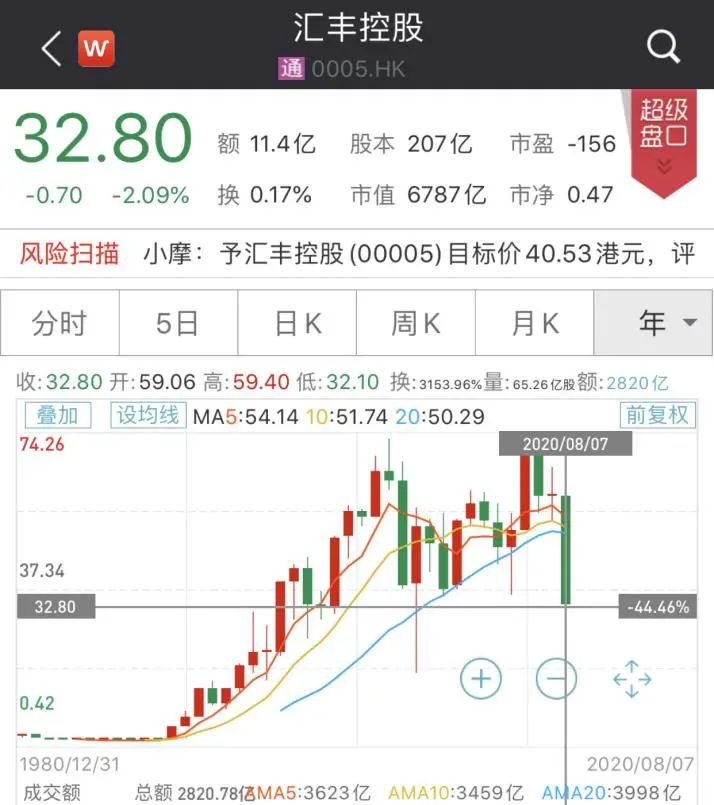Image resolution: width=714 pixels, height=805 pixels.
Task: Zoom in on the chart
Action: click(x=480, y=679)
